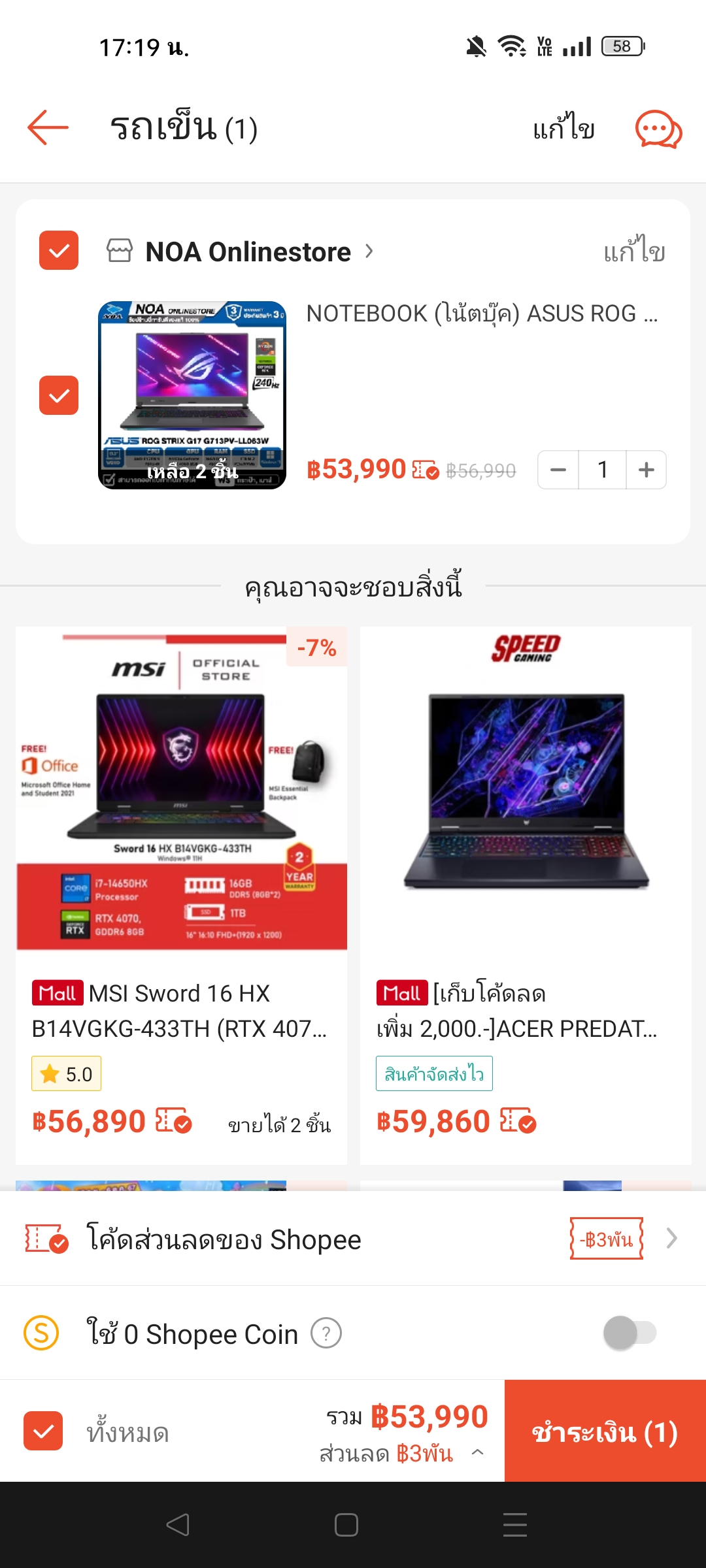The image size is (706, 1568).
Task: Uncheck the ทั้งหมด select-all checkbox
Action: tap(43, 1431)
